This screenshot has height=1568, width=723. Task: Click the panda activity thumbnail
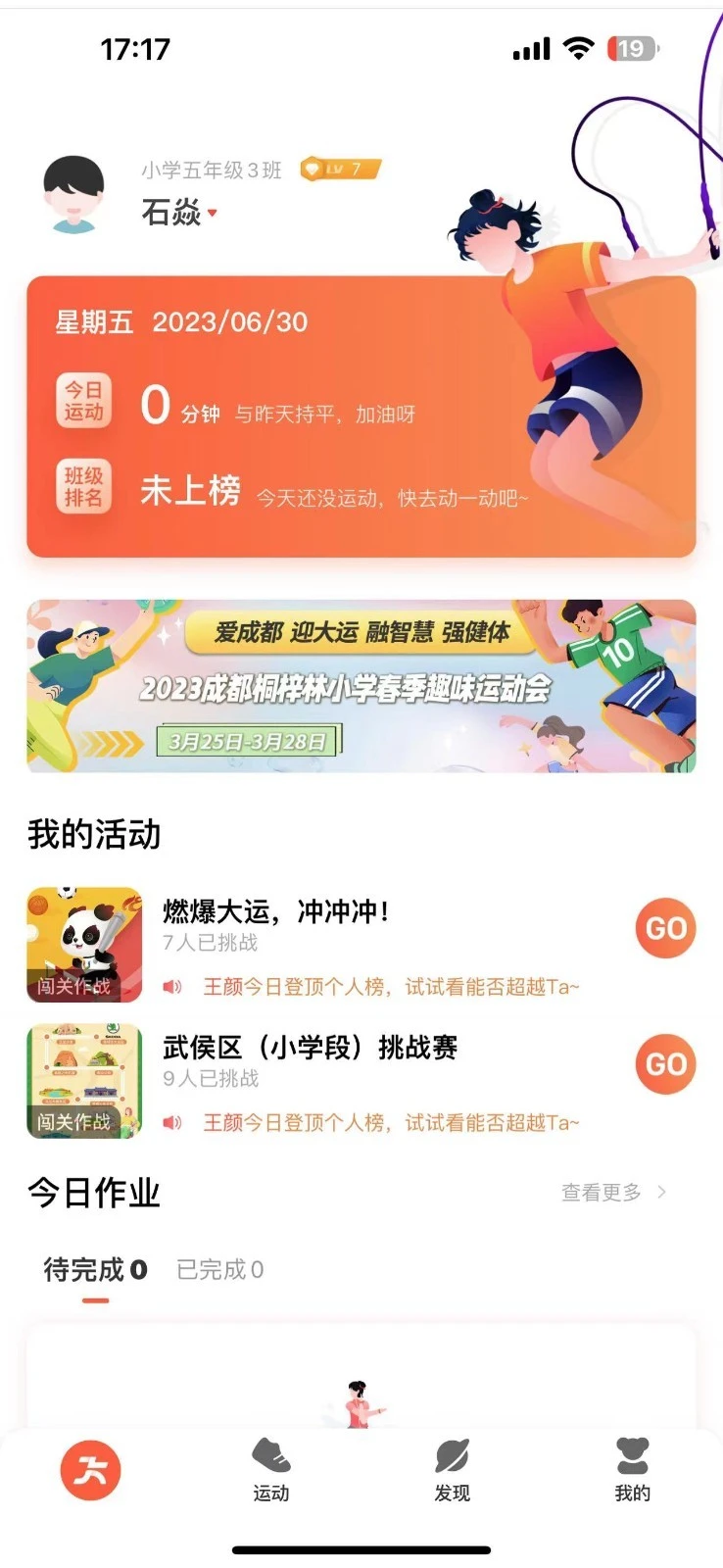84,944
